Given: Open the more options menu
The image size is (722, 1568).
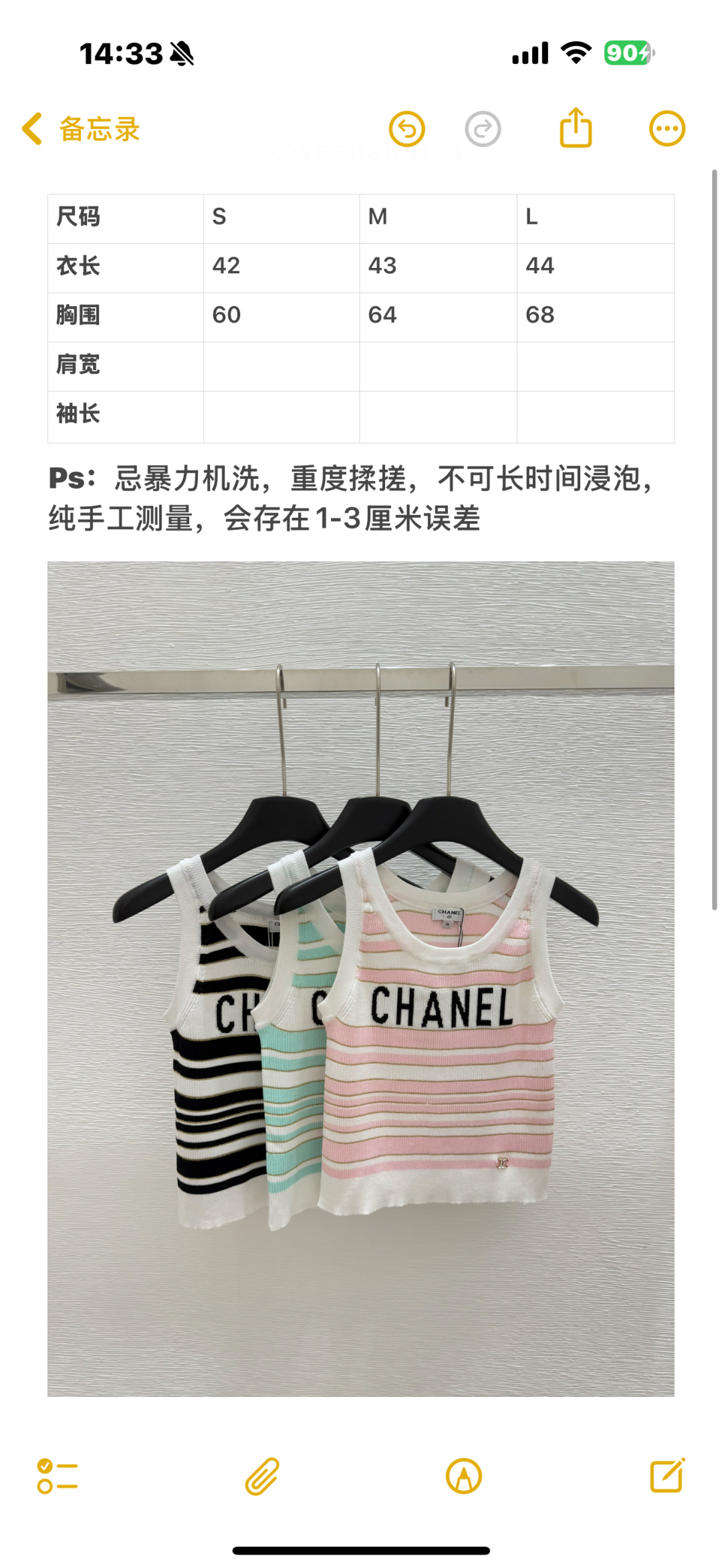Looking at the screenshot, I should click(x=667, y=129).
